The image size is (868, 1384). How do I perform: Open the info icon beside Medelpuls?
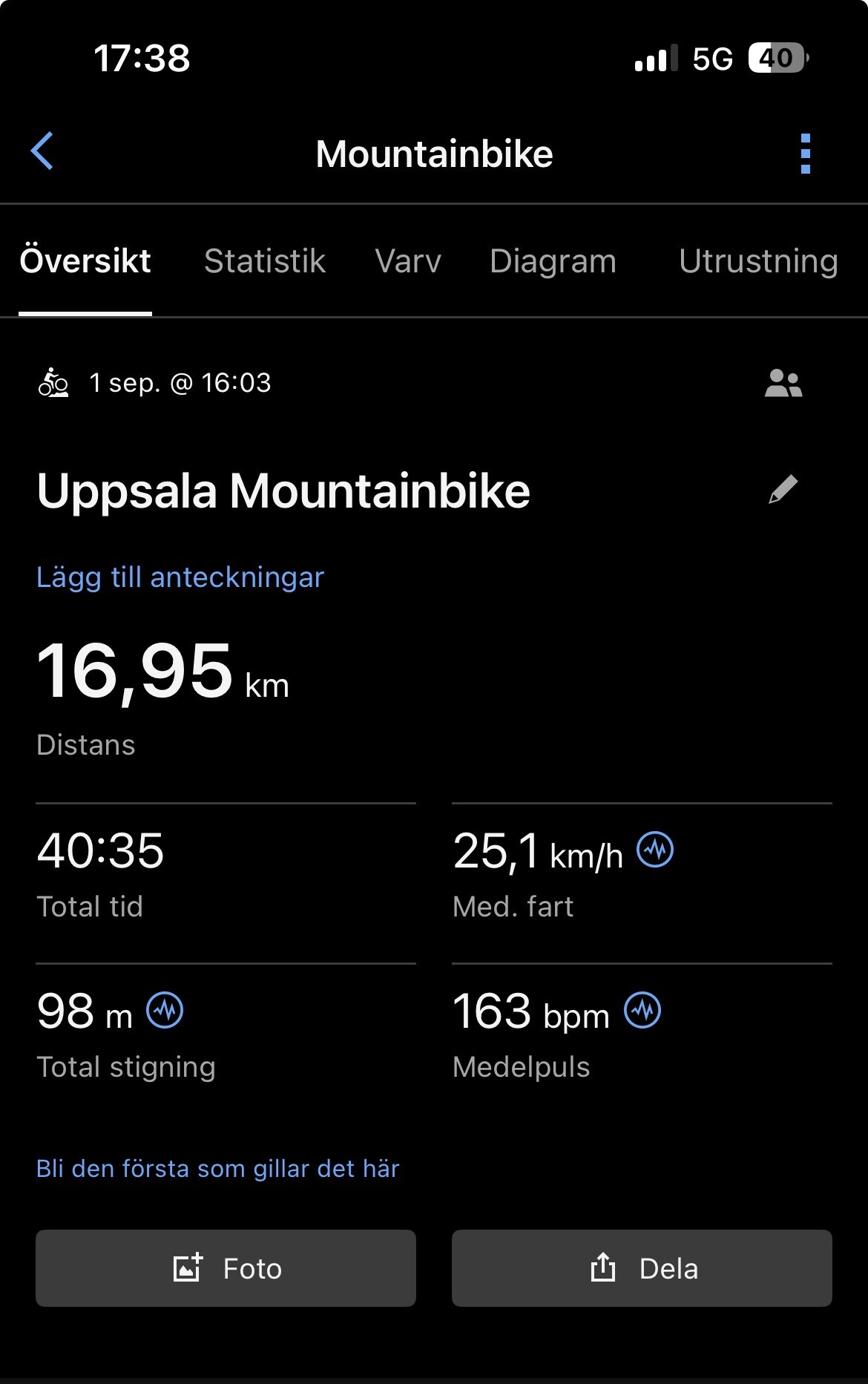pos(642,1010)
